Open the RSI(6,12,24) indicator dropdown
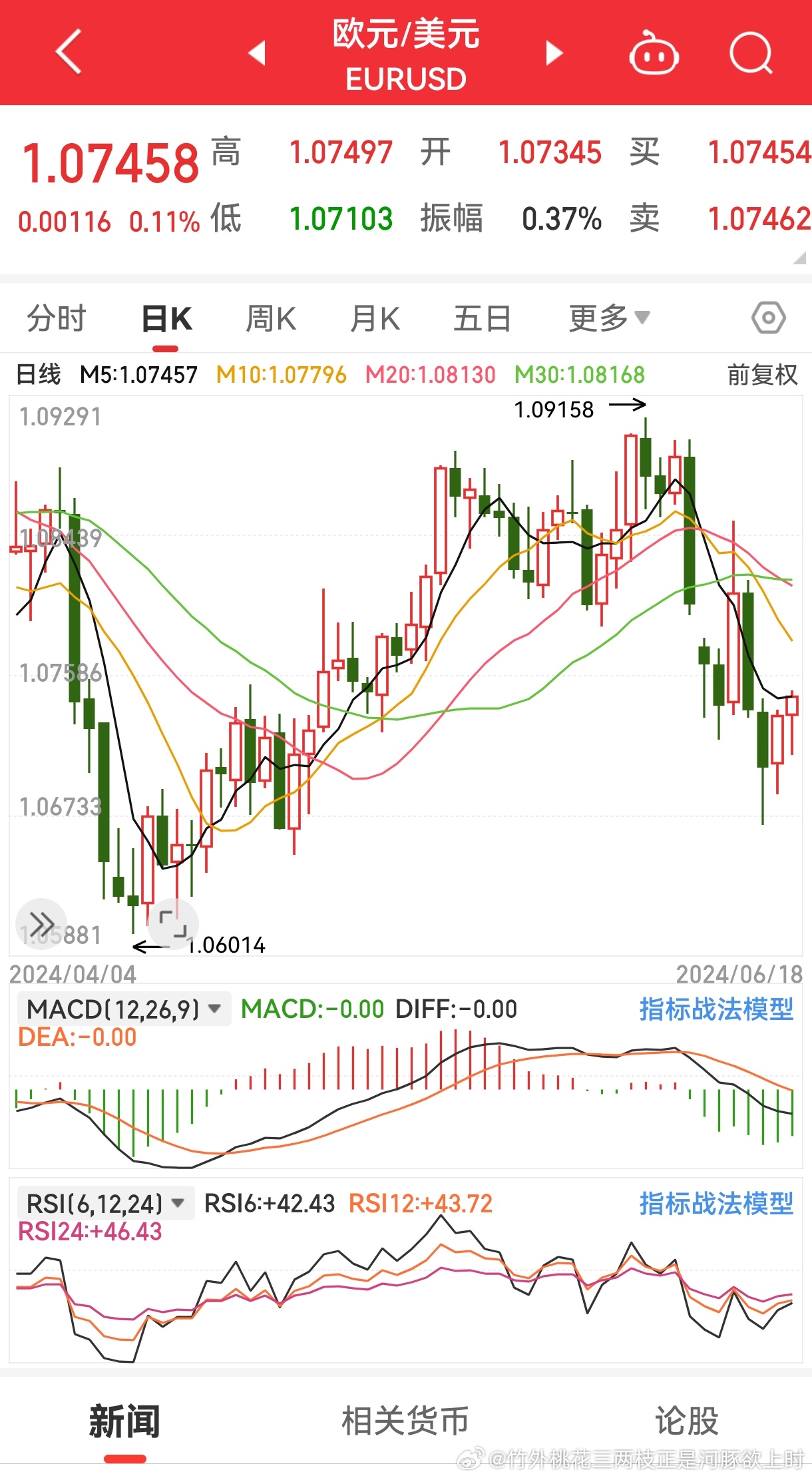 (105, 1204)
